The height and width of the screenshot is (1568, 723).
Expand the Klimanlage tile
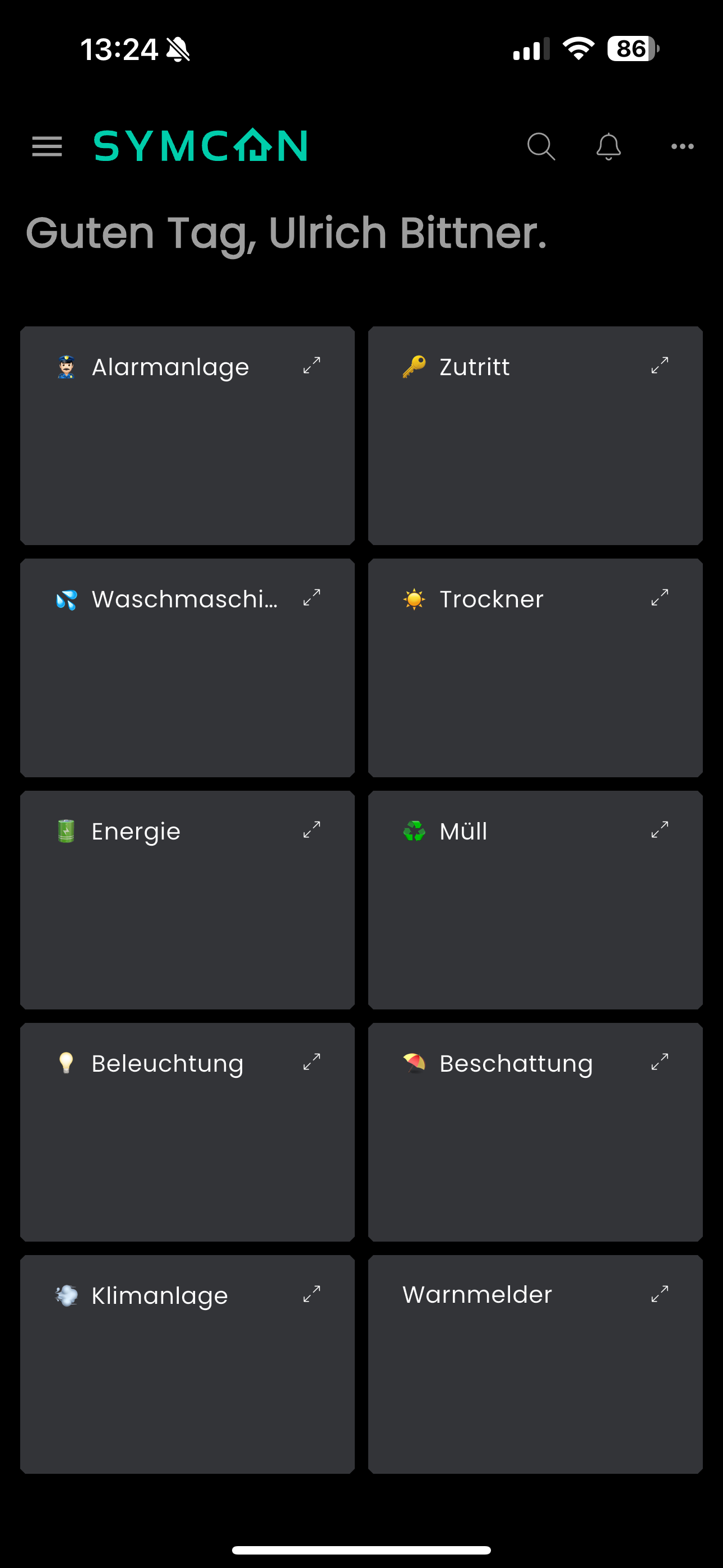(x=312, y=1294)
